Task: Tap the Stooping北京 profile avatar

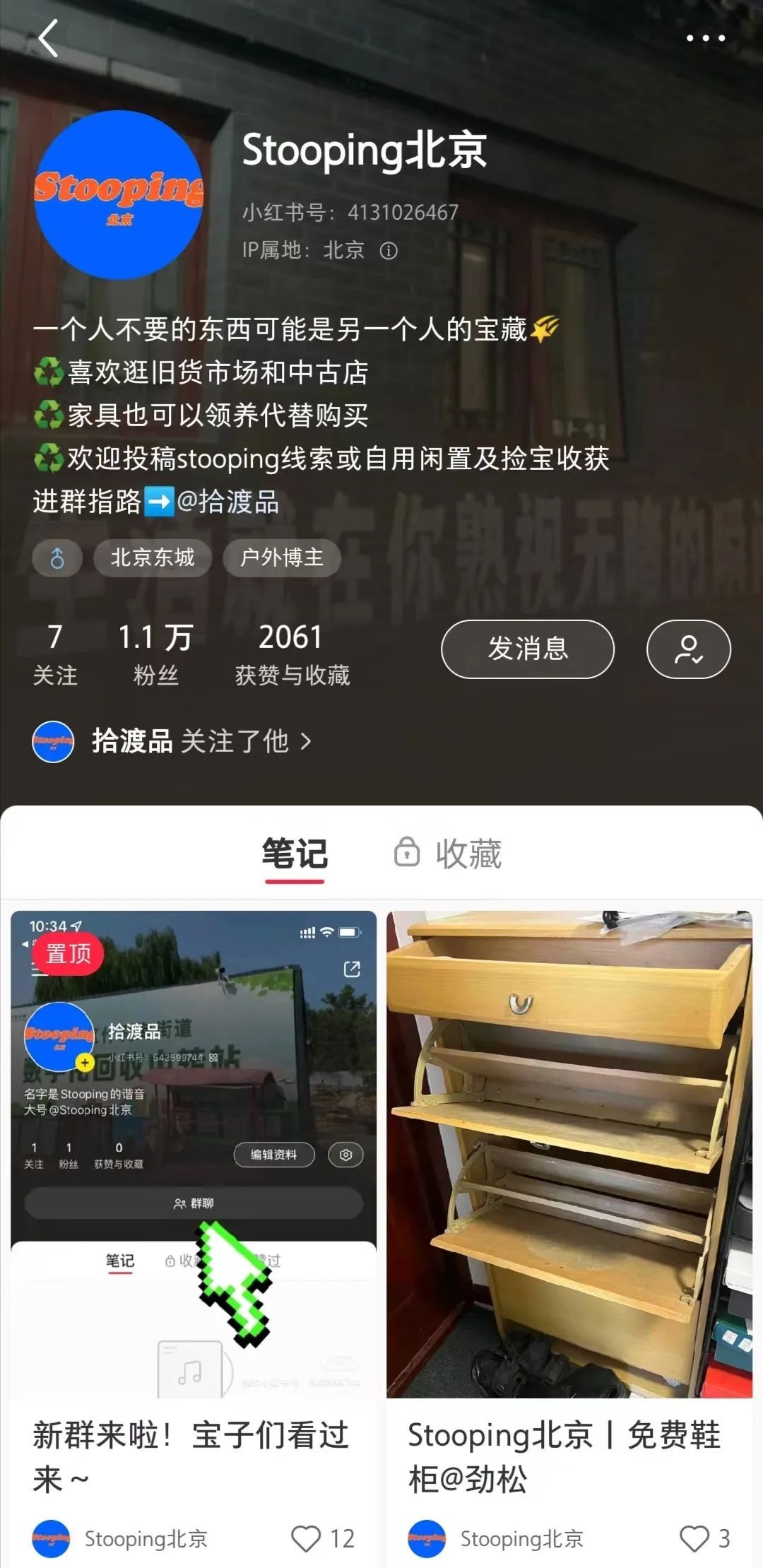Action: coord(119,194)
